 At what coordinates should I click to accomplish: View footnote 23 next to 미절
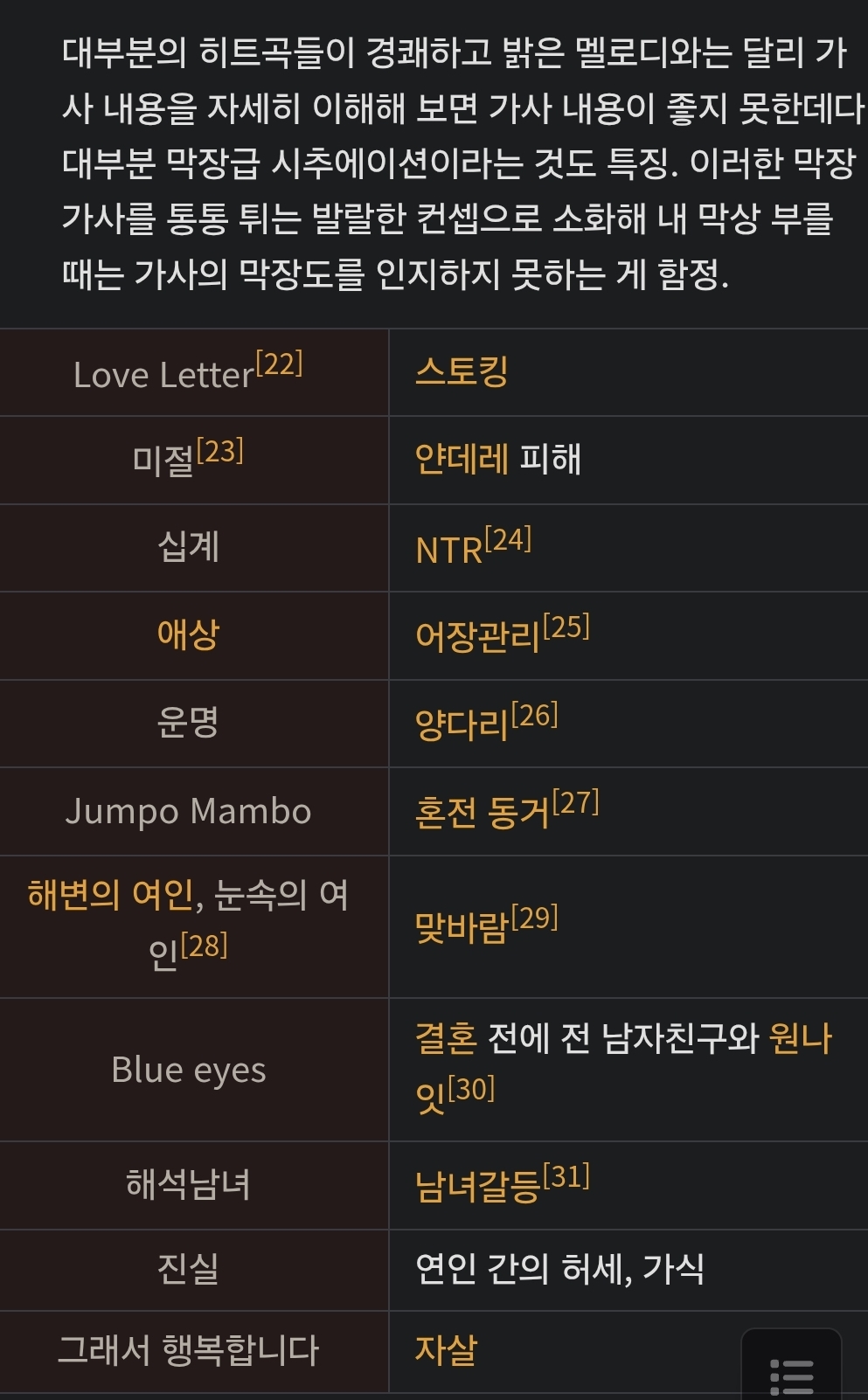coord(220,451)
